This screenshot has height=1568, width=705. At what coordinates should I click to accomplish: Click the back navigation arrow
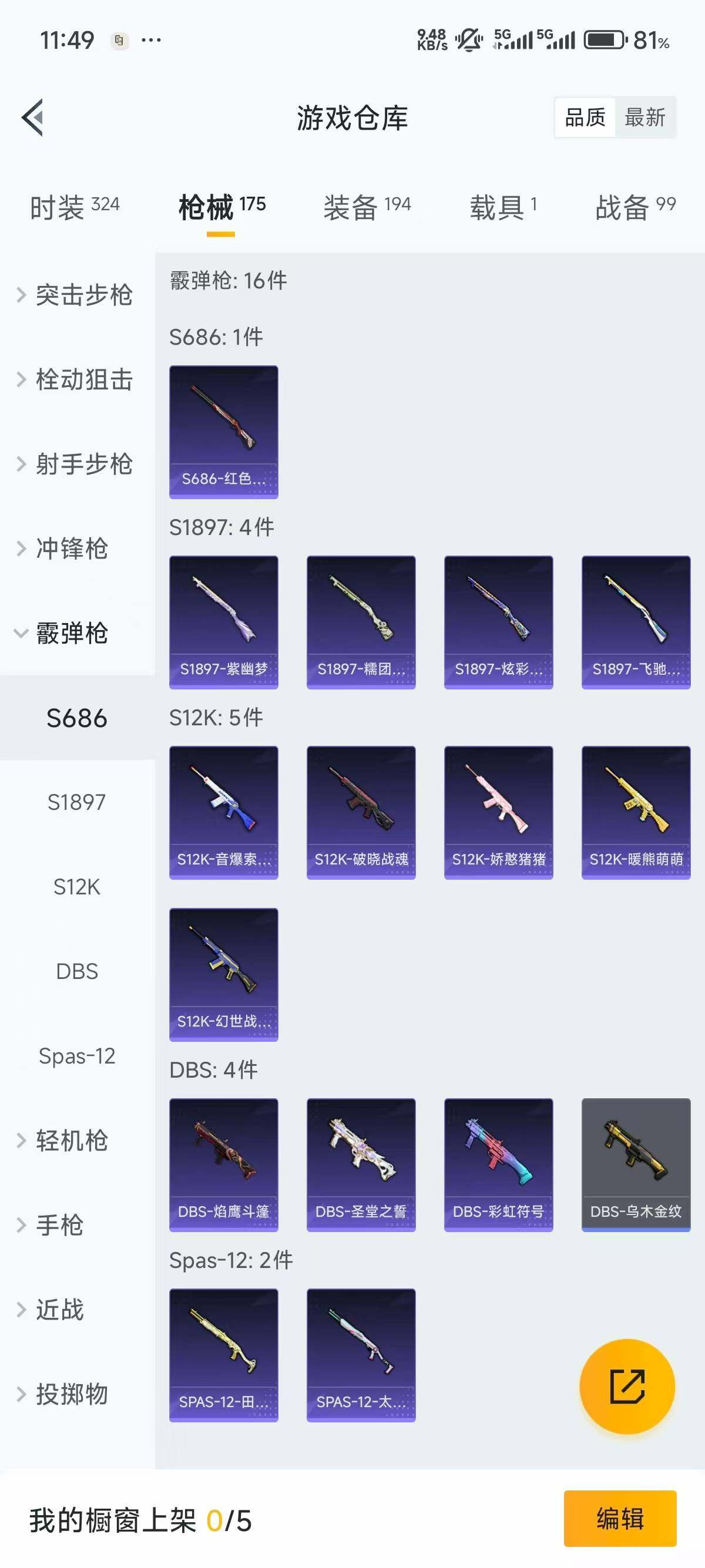tap(33, 117)
